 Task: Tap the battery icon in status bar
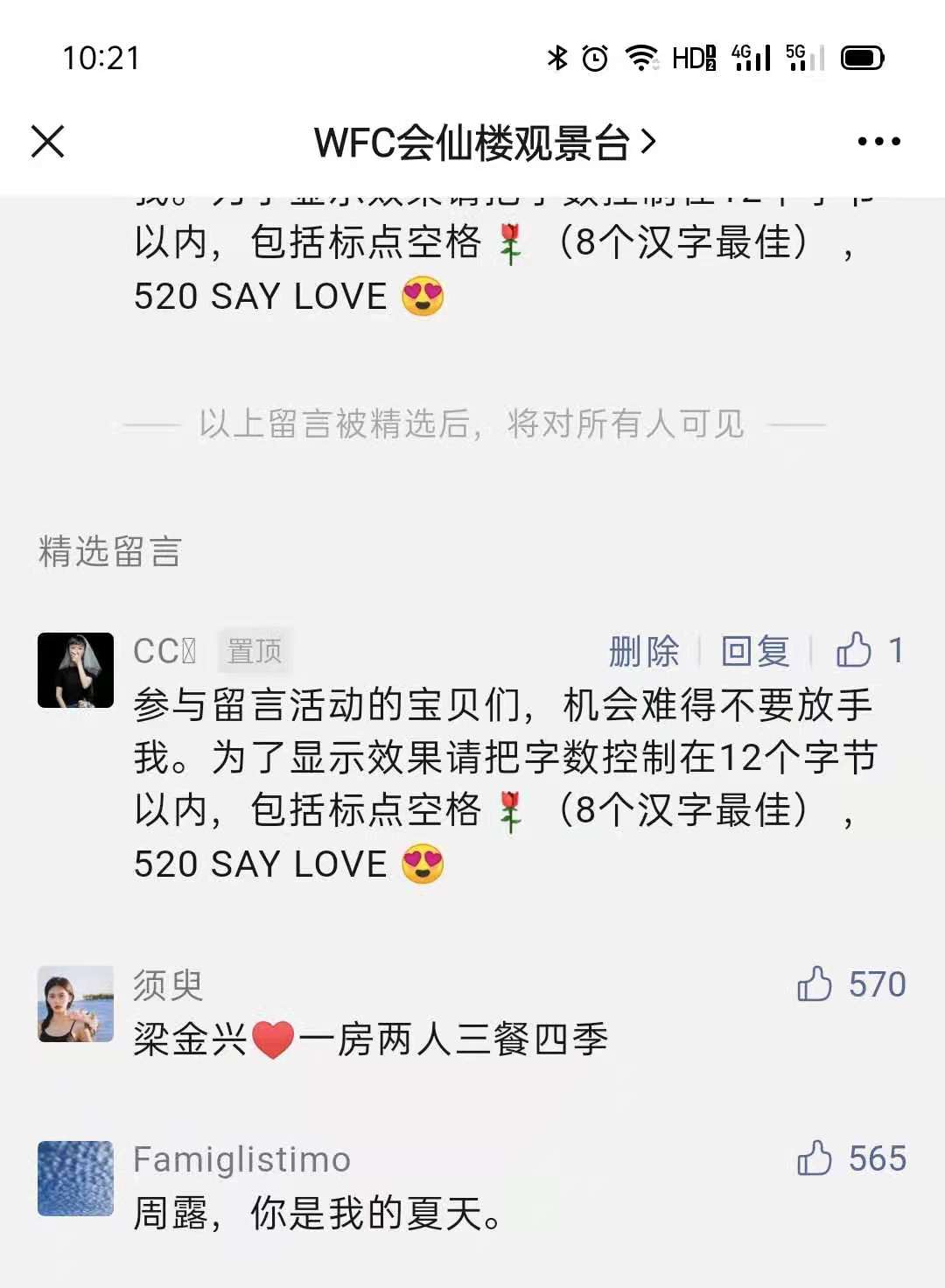(860, 58)
